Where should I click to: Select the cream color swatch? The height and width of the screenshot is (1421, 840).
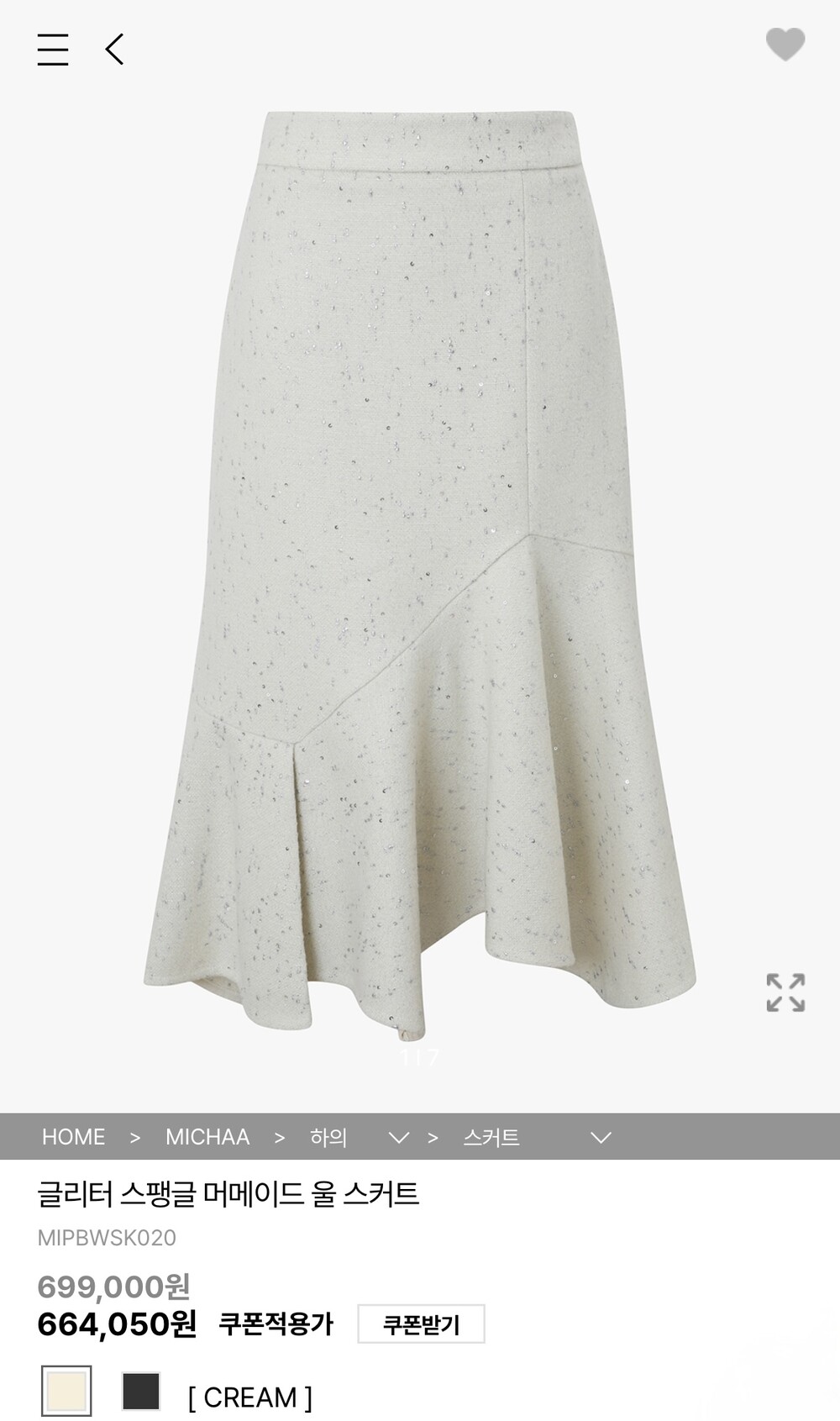[x=66, y=1391]
